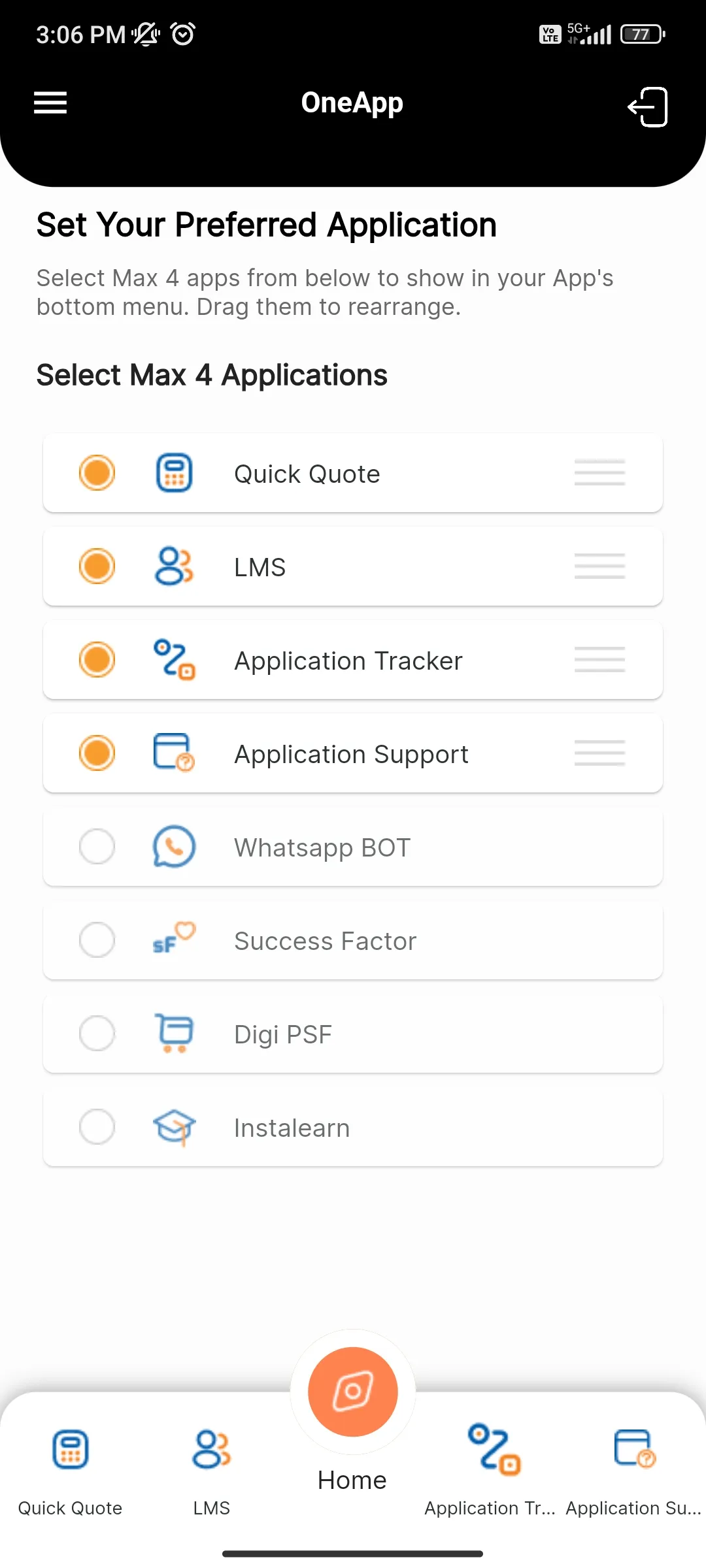Tap the Success Factor SF icon

click(x=174, y=940)
